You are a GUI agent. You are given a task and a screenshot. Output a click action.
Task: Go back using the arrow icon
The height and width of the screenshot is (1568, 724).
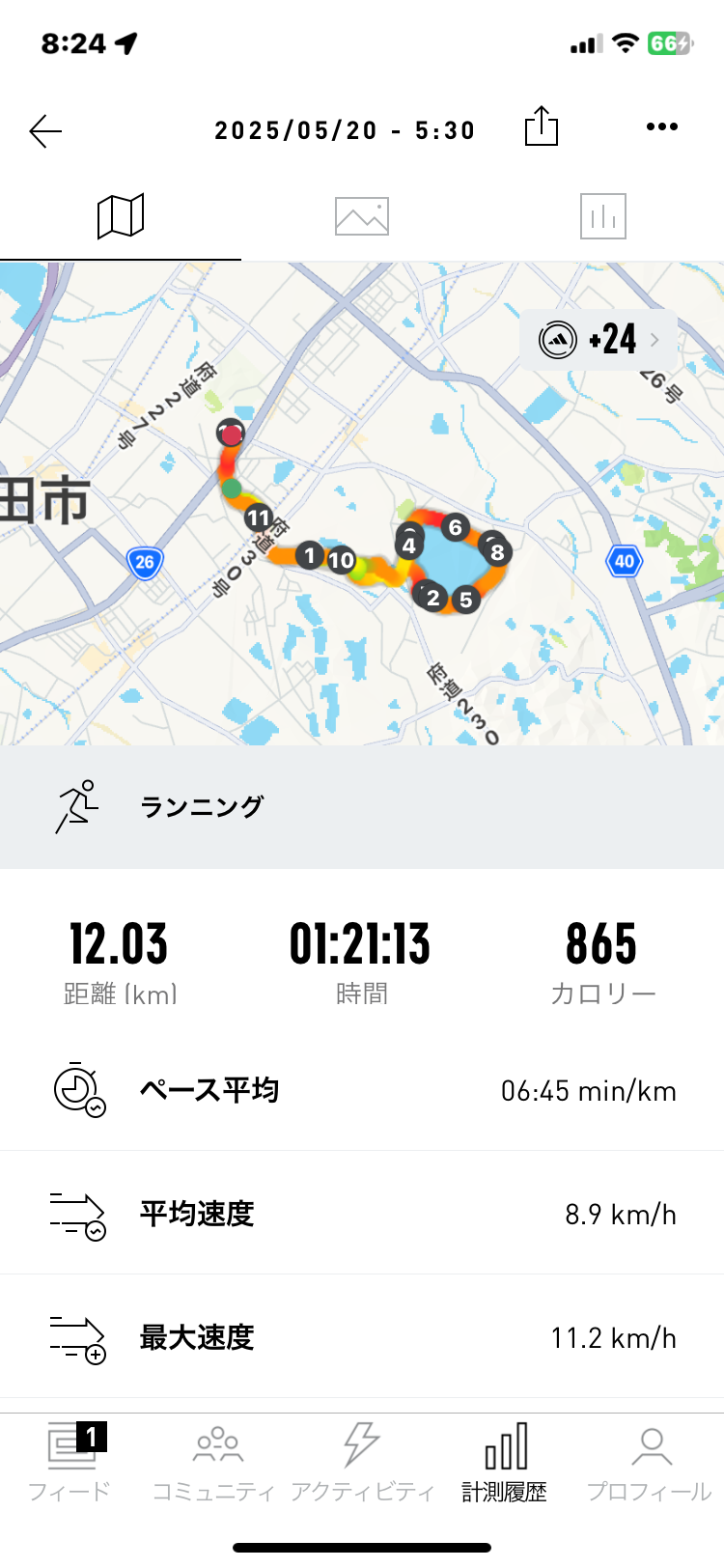click(x=45, y=130)
